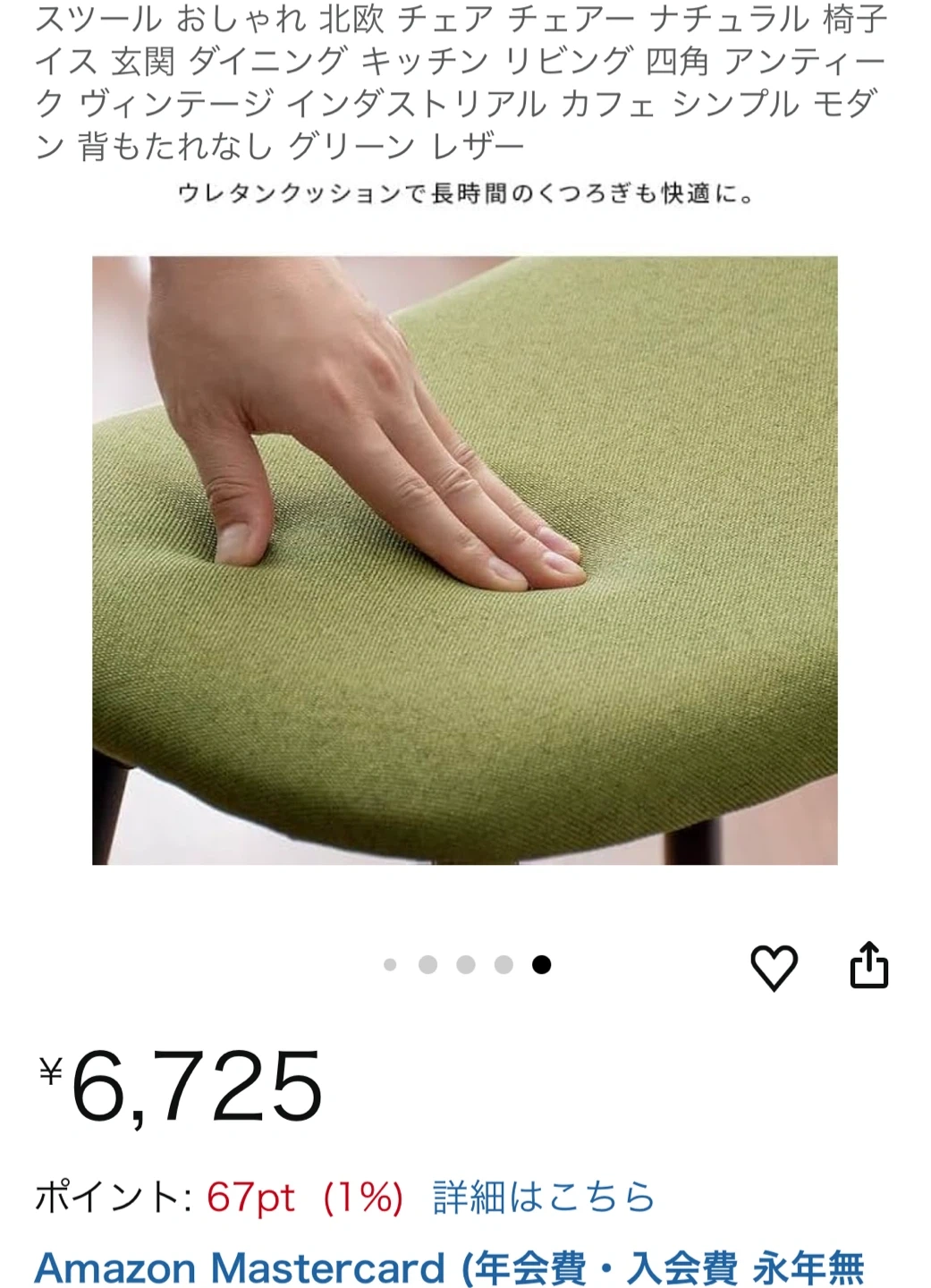Screen dimensions: 931x1288
Task: Jump to first image via page dots
Action: (x=390, y=964)
